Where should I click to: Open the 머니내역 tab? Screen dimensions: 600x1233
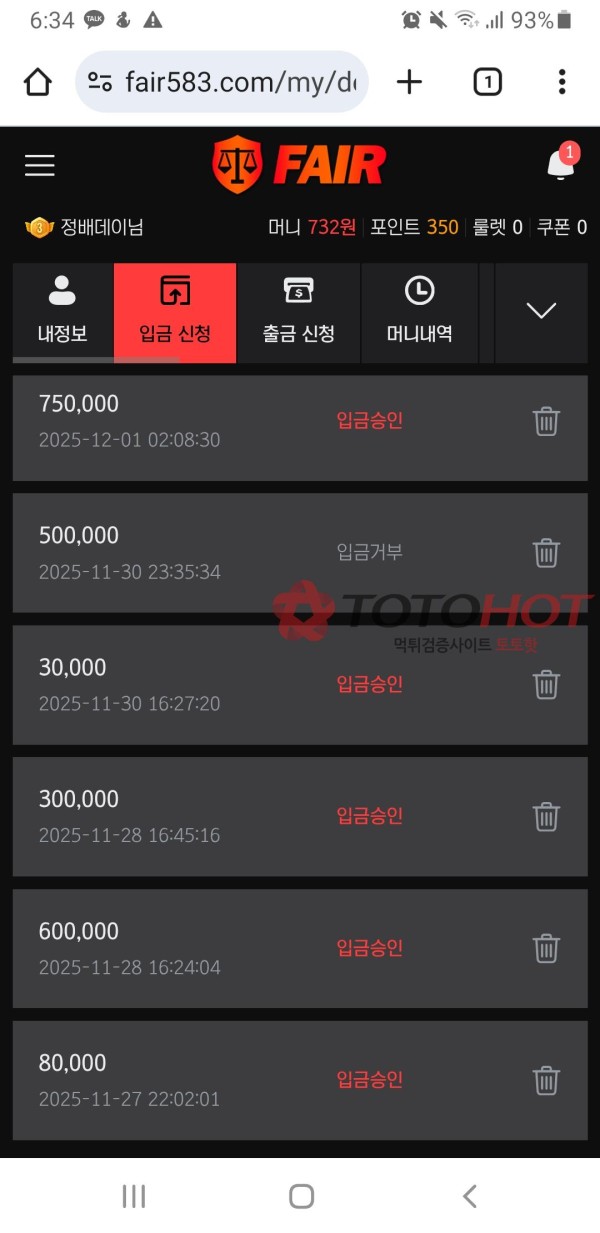click(x=419, y=312)
